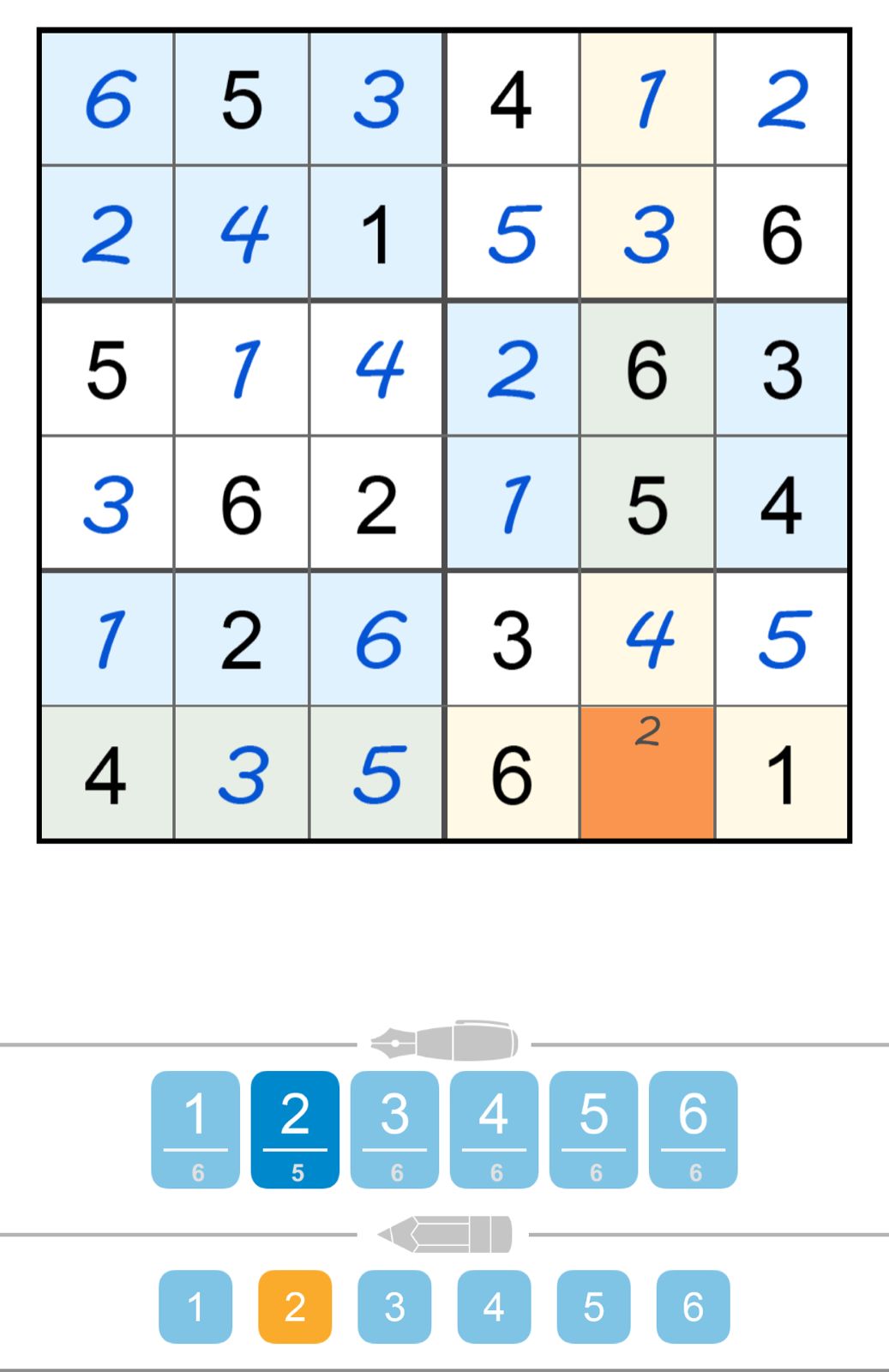This screenshot has width=889, height=1372.
Task: Click the black 4 in the top row
Action: (x=511, y=99)
